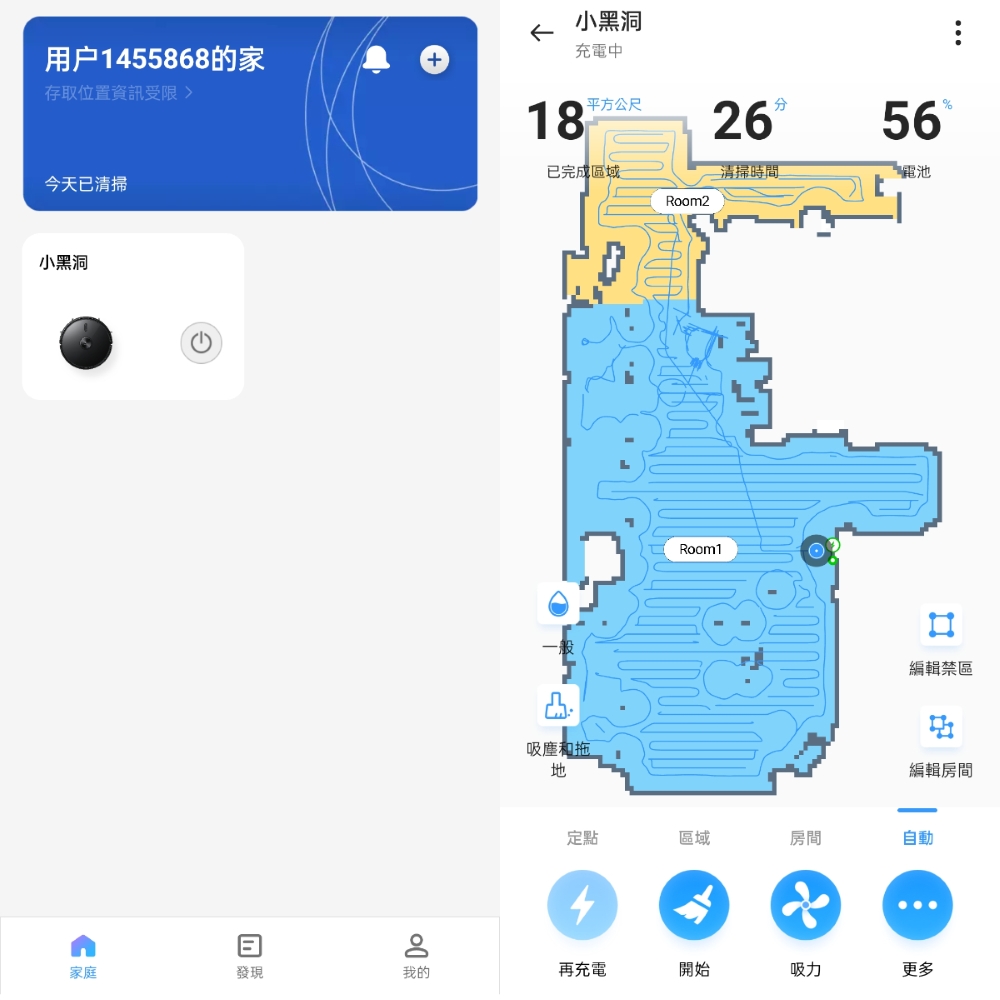Viewport: 1000px width, 1000px height.
Task: Select the Room1 label on map
Action: (700, 549)
